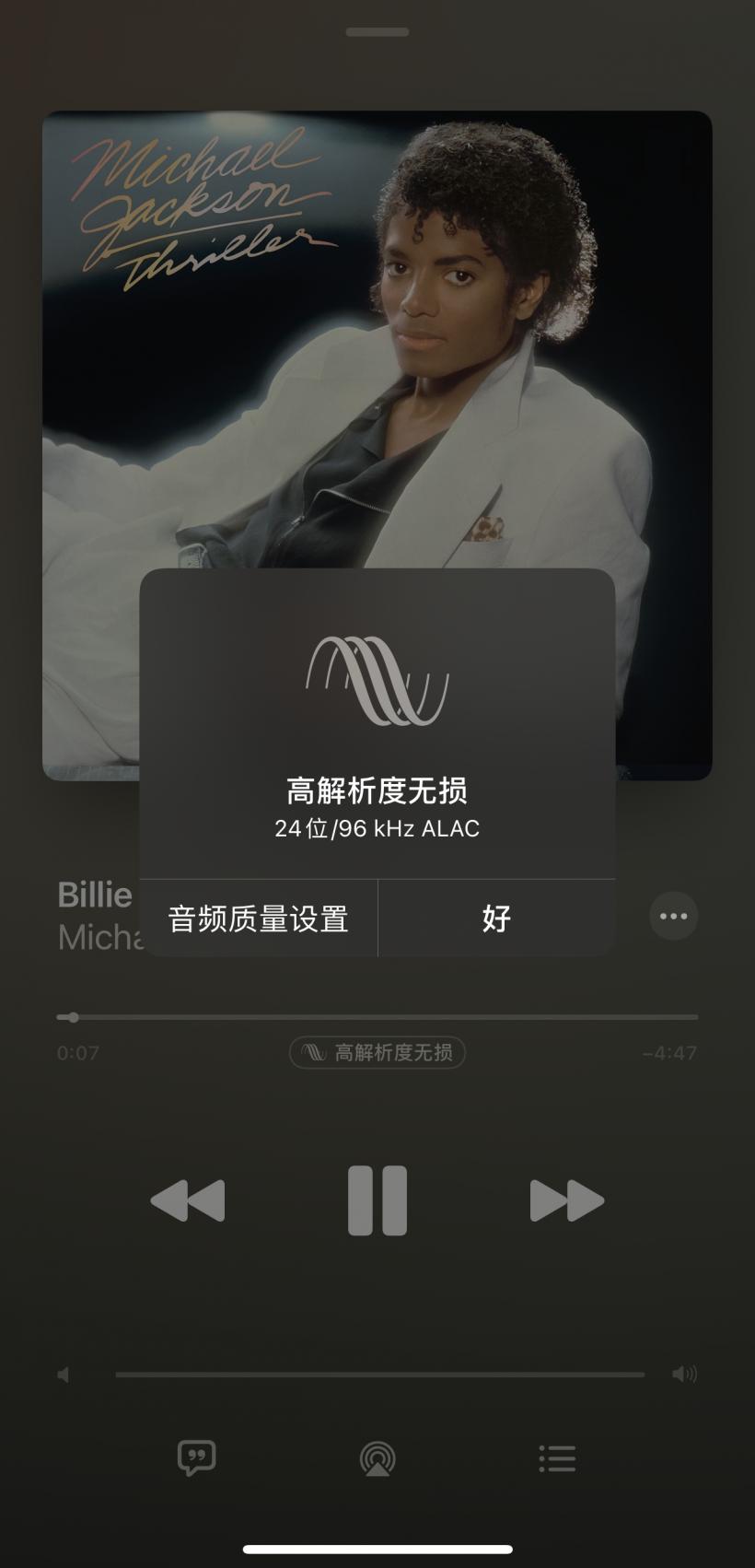Image resolution: width=755 pixels, height=1568 pixels.
Task: Tap the song title Billie Jean
Action: [95, 895]
